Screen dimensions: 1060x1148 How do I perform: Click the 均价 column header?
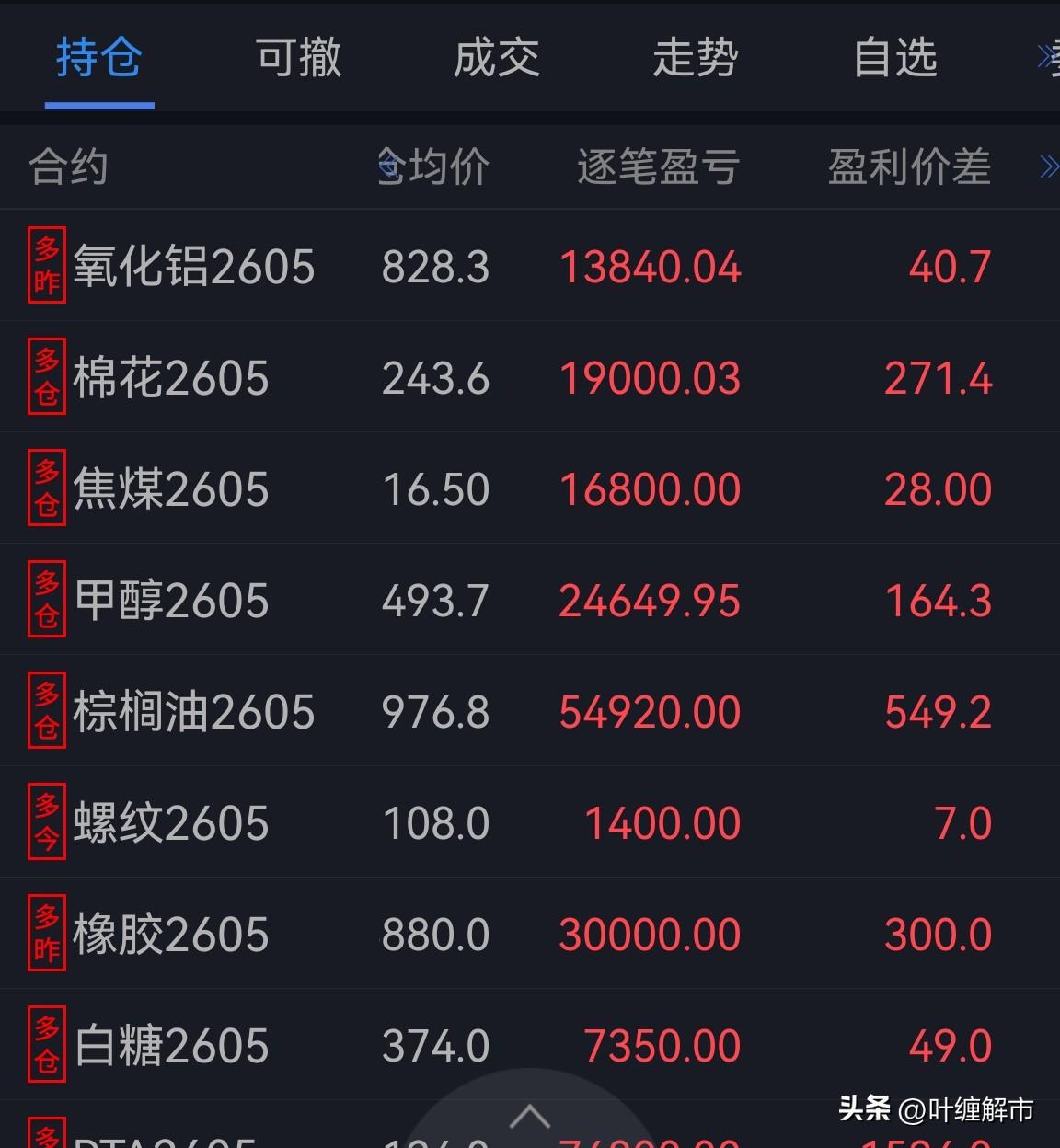tap(432, 166)
